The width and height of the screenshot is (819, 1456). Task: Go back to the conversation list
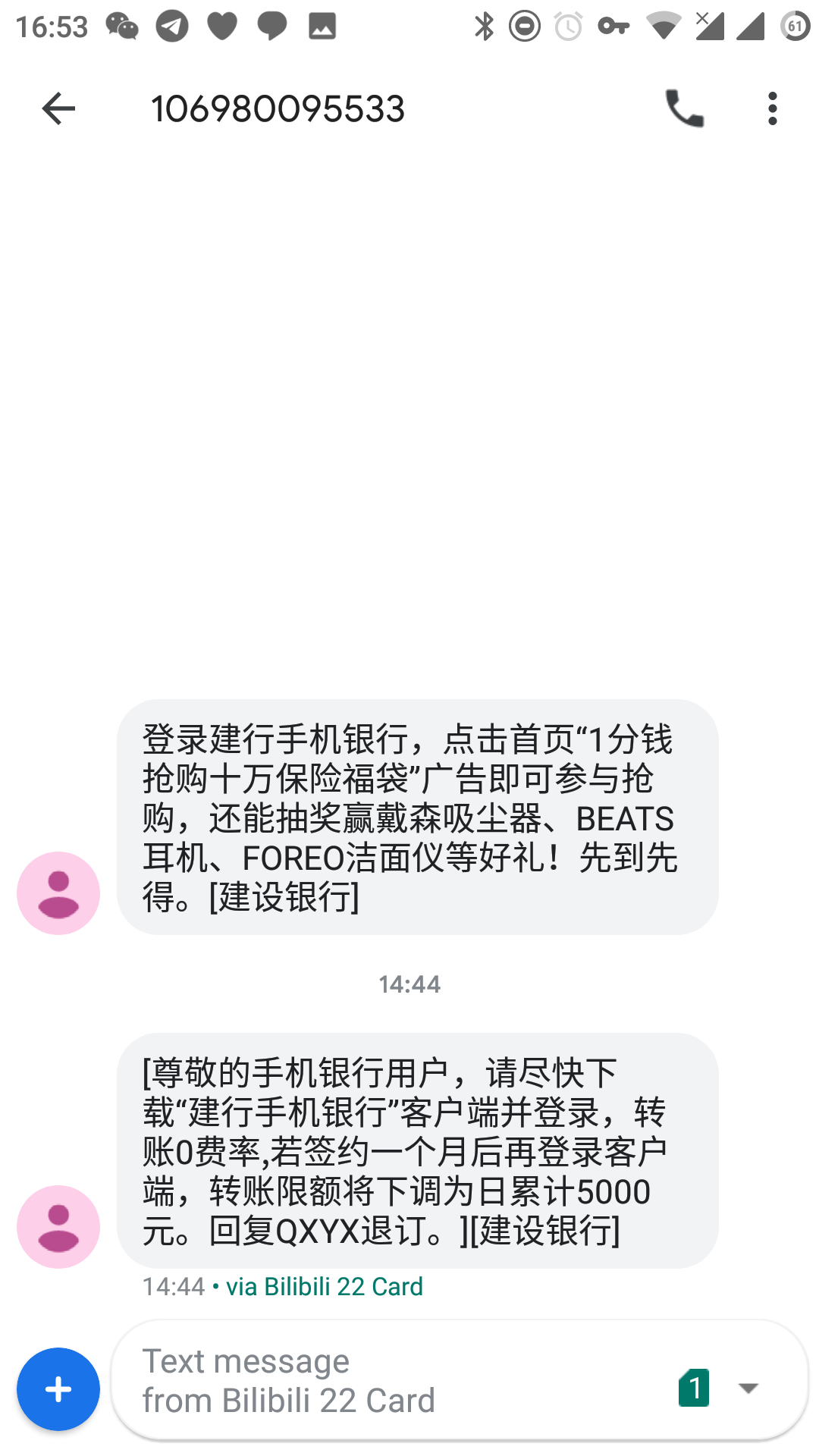[58, 108]
